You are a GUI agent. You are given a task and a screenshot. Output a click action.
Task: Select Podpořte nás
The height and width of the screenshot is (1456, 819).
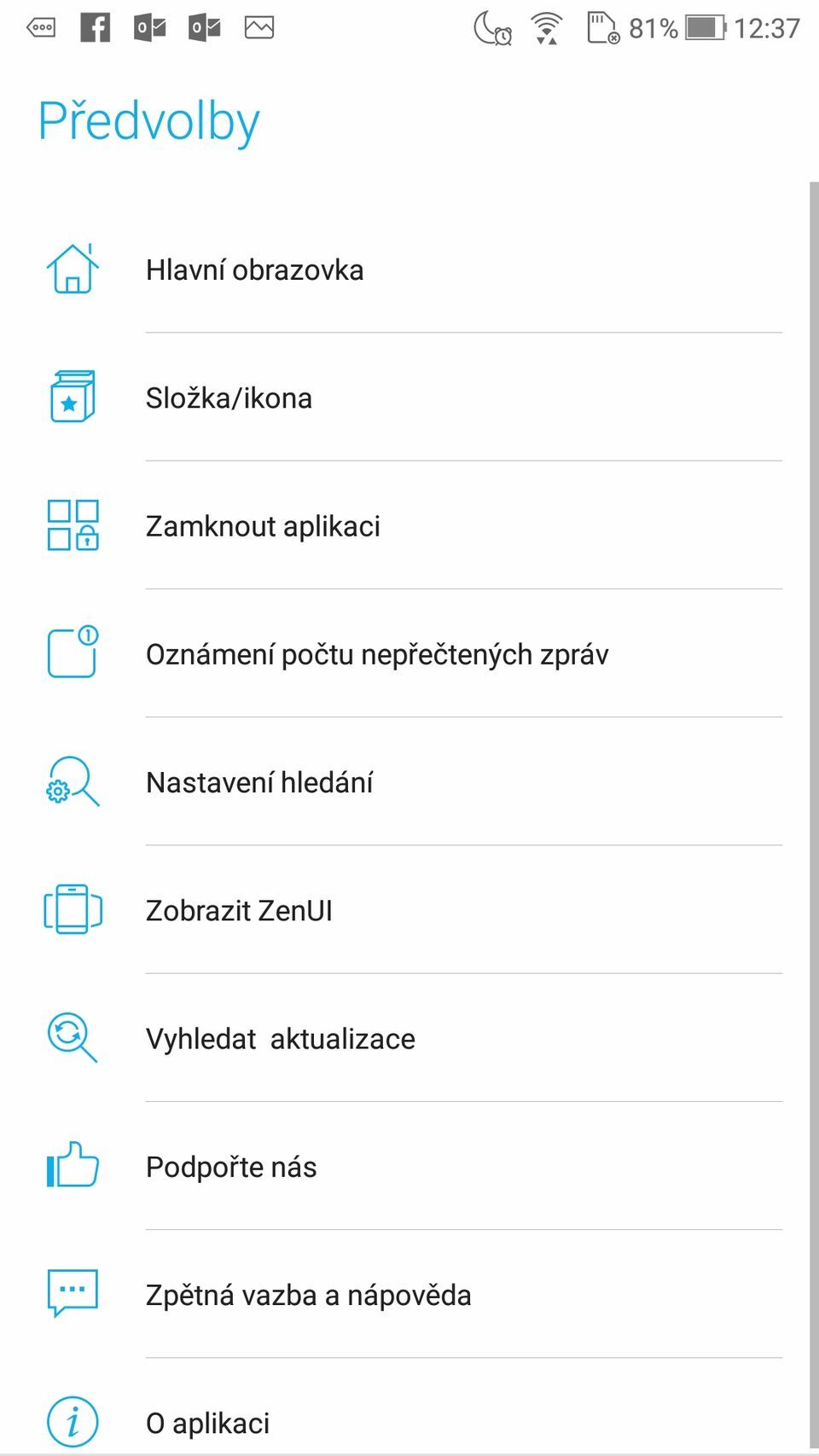tap(231, 1166)
